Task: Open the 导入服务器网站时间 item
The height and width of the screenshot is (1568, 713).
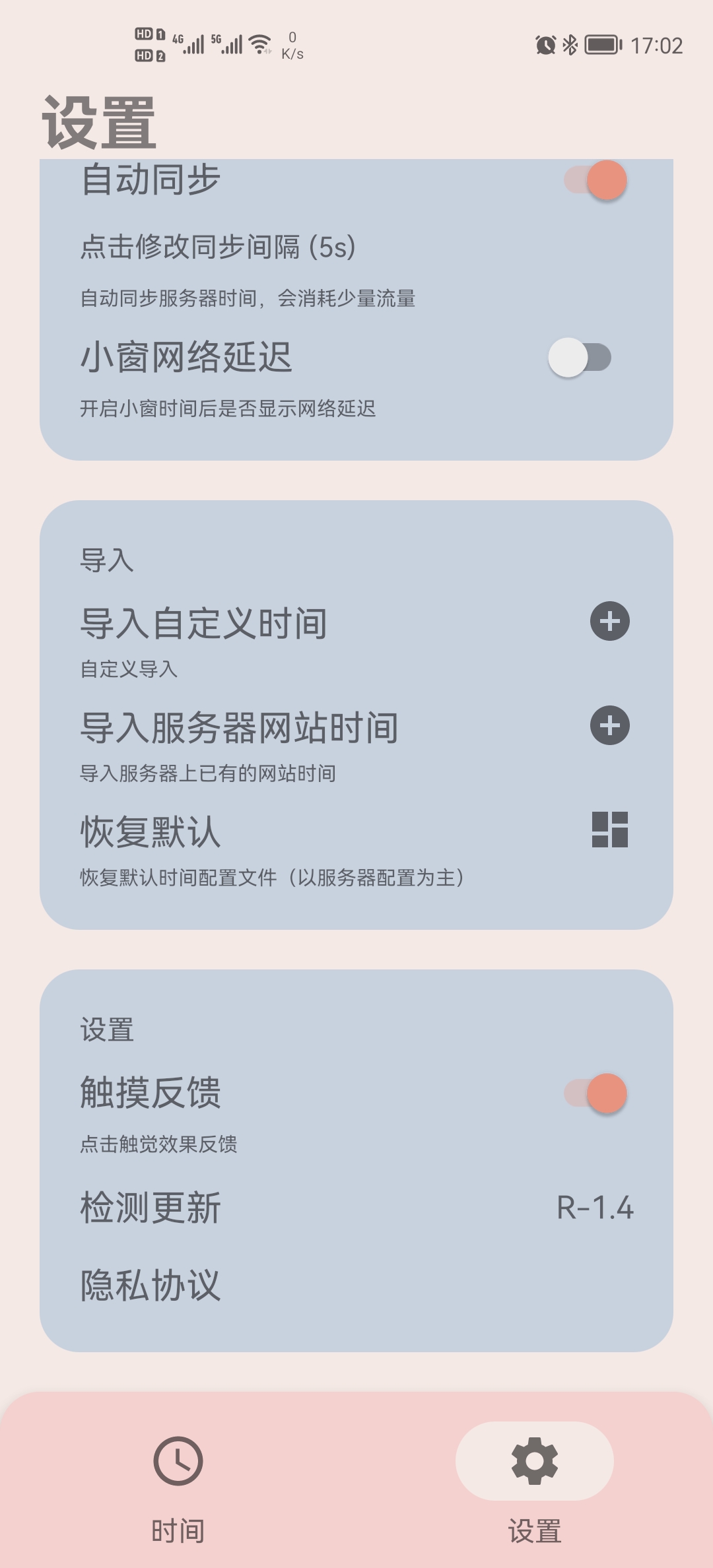Action: [241, 728]
